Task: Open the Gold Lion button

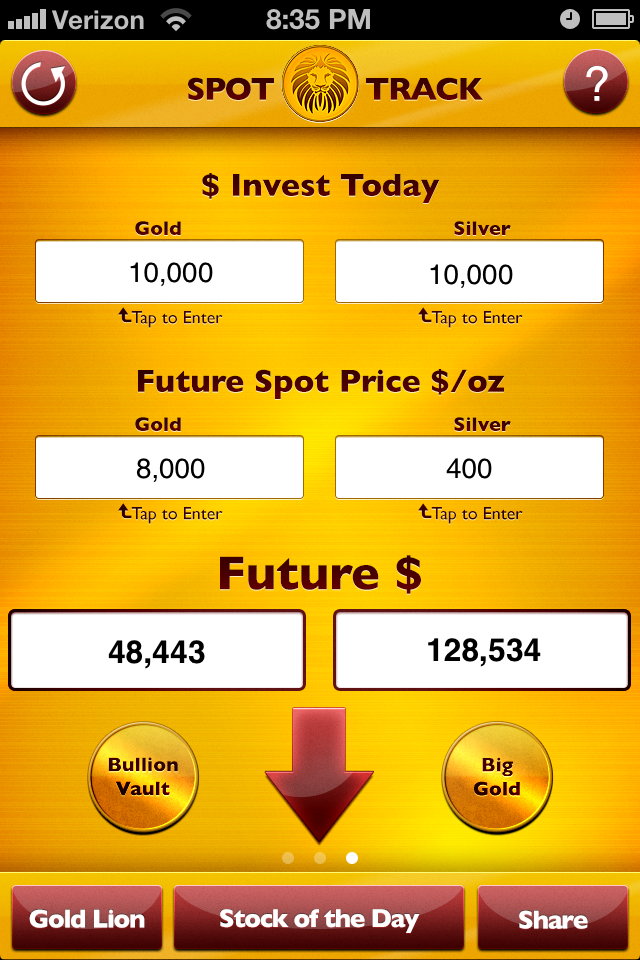Action: click(x=87, y=920)
